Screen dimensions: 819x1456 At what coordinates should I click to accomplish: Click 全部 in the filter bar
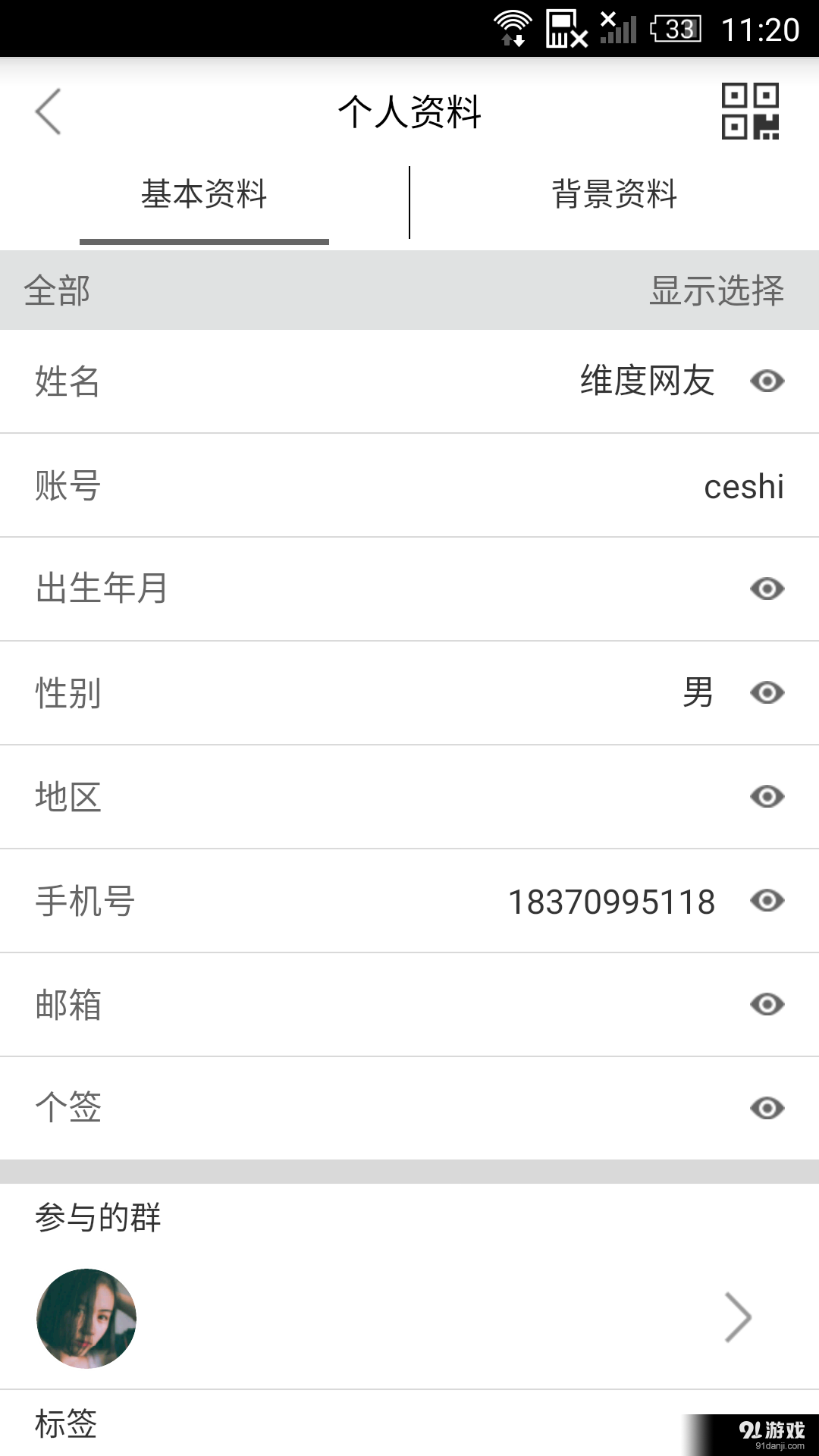click(56, 290)
